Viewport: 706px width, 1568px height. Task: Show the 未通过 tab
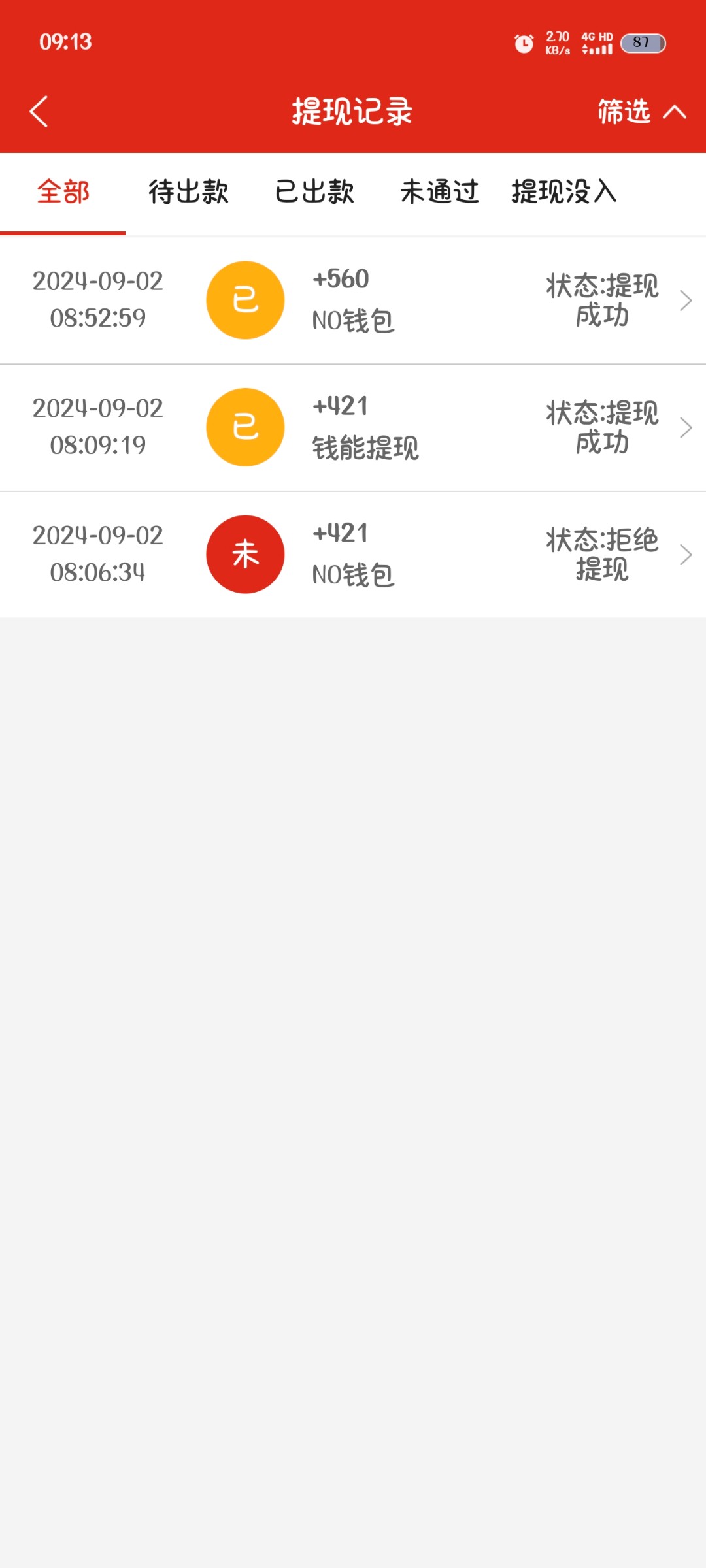click(x=439, y=192)
